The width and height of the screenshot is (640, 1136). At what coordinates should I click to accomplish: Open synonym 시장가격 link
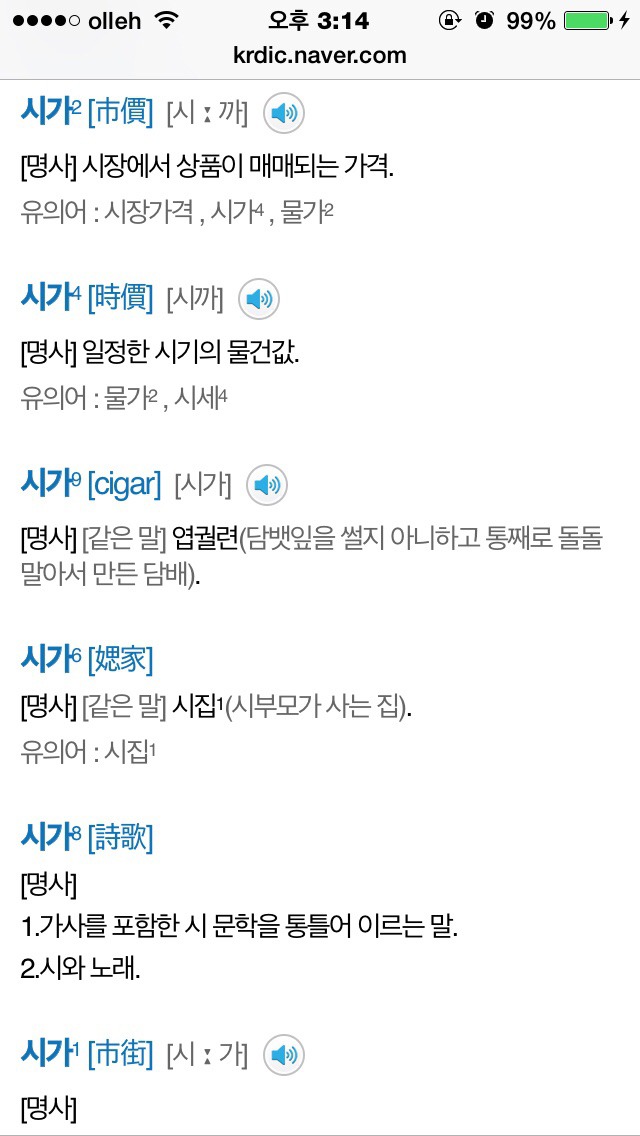[x=148, y=213]
